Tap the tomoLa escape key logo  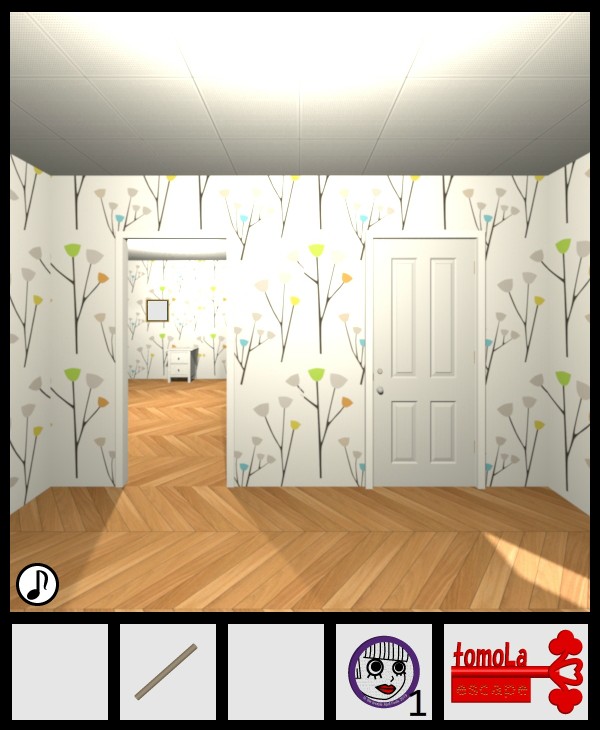click(x=516, y=672)
